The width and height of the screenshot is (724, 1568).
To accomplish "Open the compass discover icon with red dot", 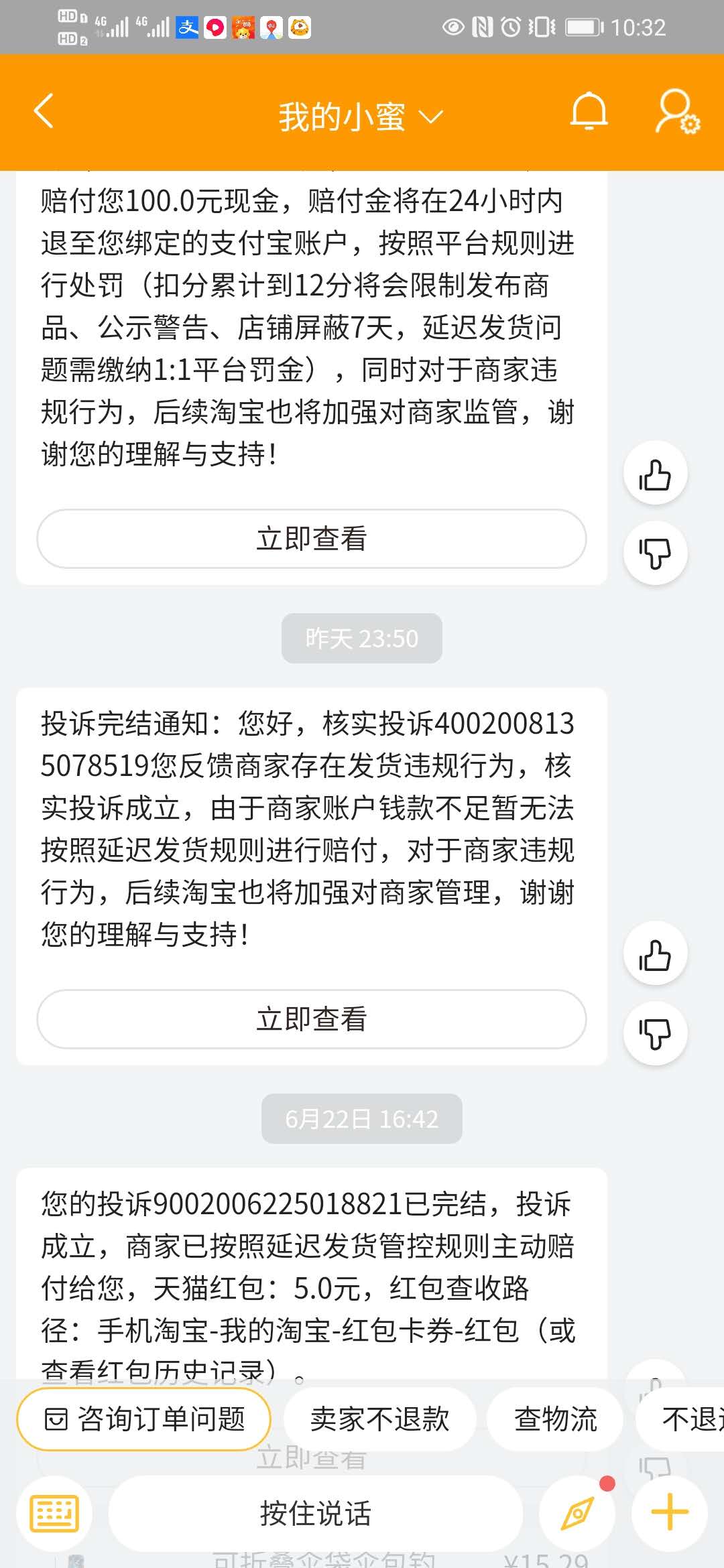I will tap(578, 1512).
